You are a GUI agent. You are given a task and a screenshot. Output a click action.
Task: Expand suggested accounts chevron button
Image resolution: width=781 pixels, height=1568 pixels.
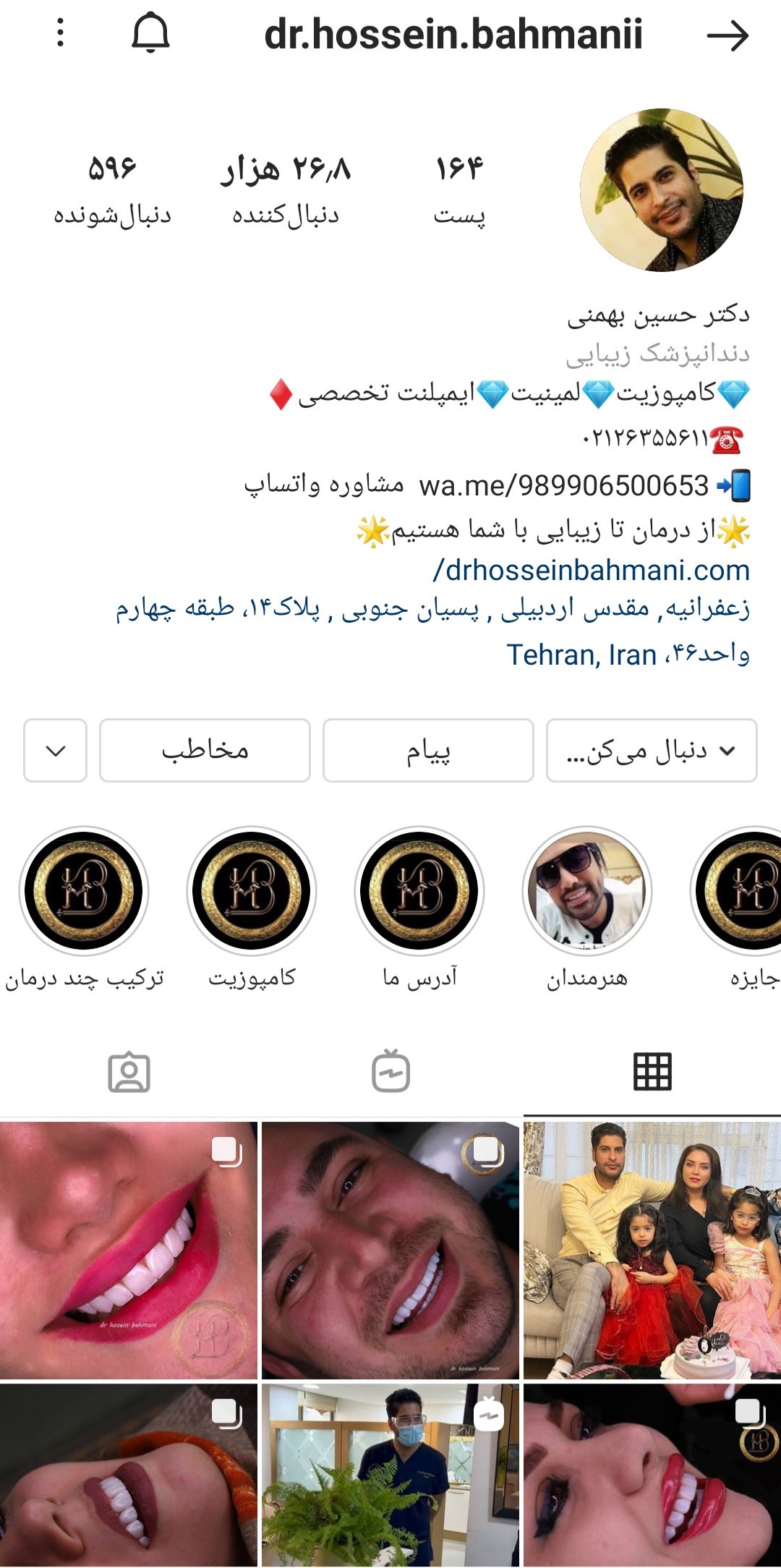point(55,751)
